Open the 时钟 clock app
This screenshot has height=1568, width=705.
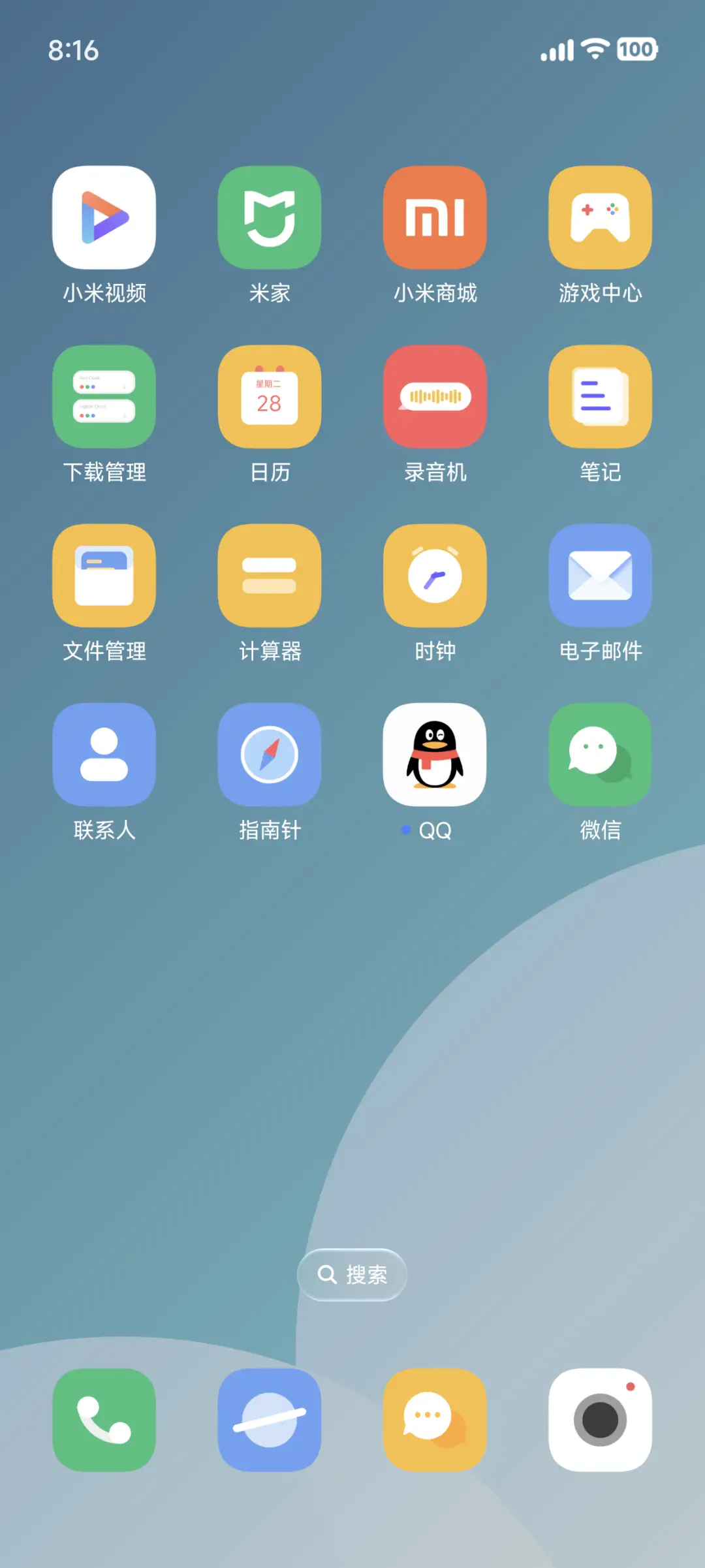coord(435,575)
